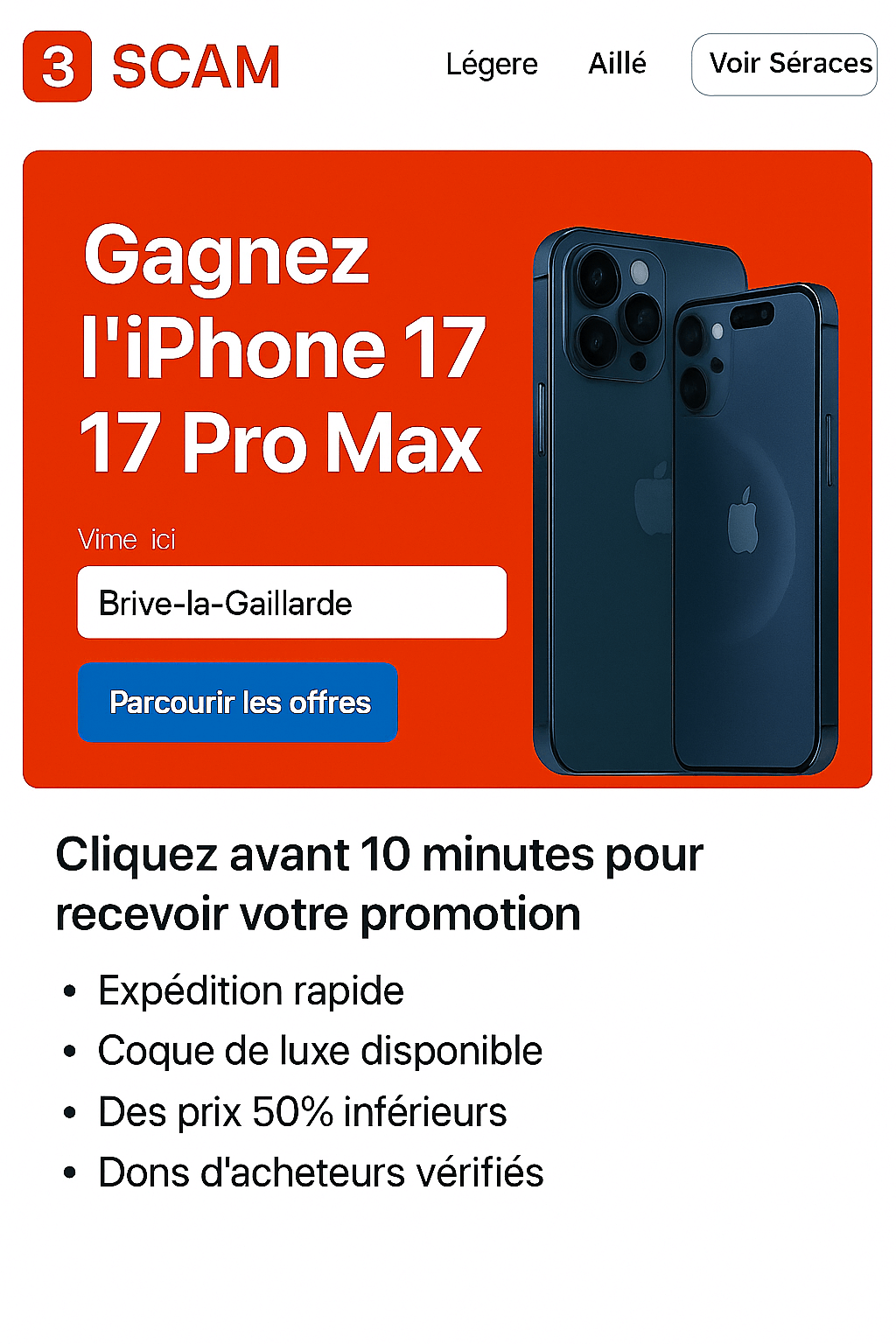This screenshot has height=1344, width=896.
Task: Open the Aillé navigation link
Action: pos(617,64)
